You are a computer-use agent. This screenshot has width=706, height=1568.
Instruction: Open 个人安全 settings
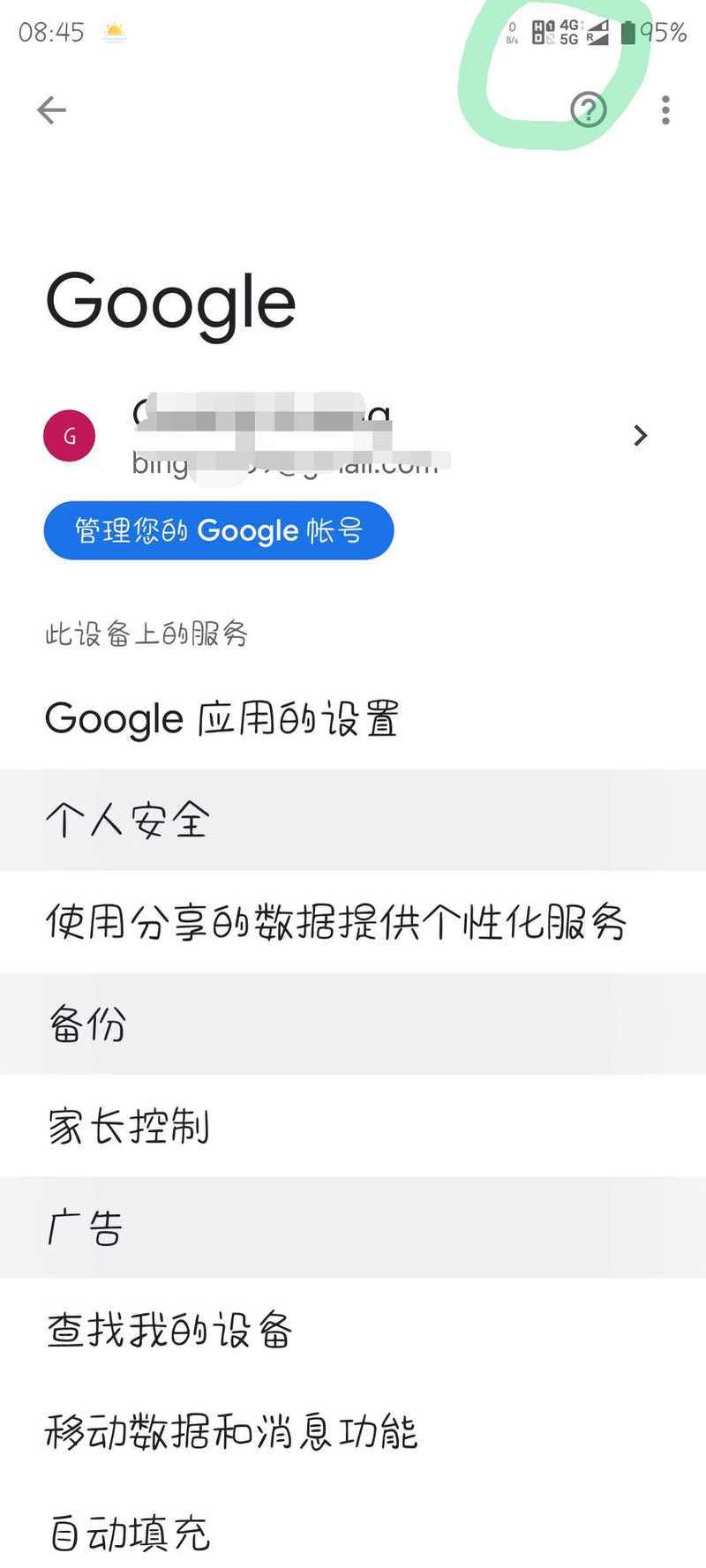(x=353, y=820)
